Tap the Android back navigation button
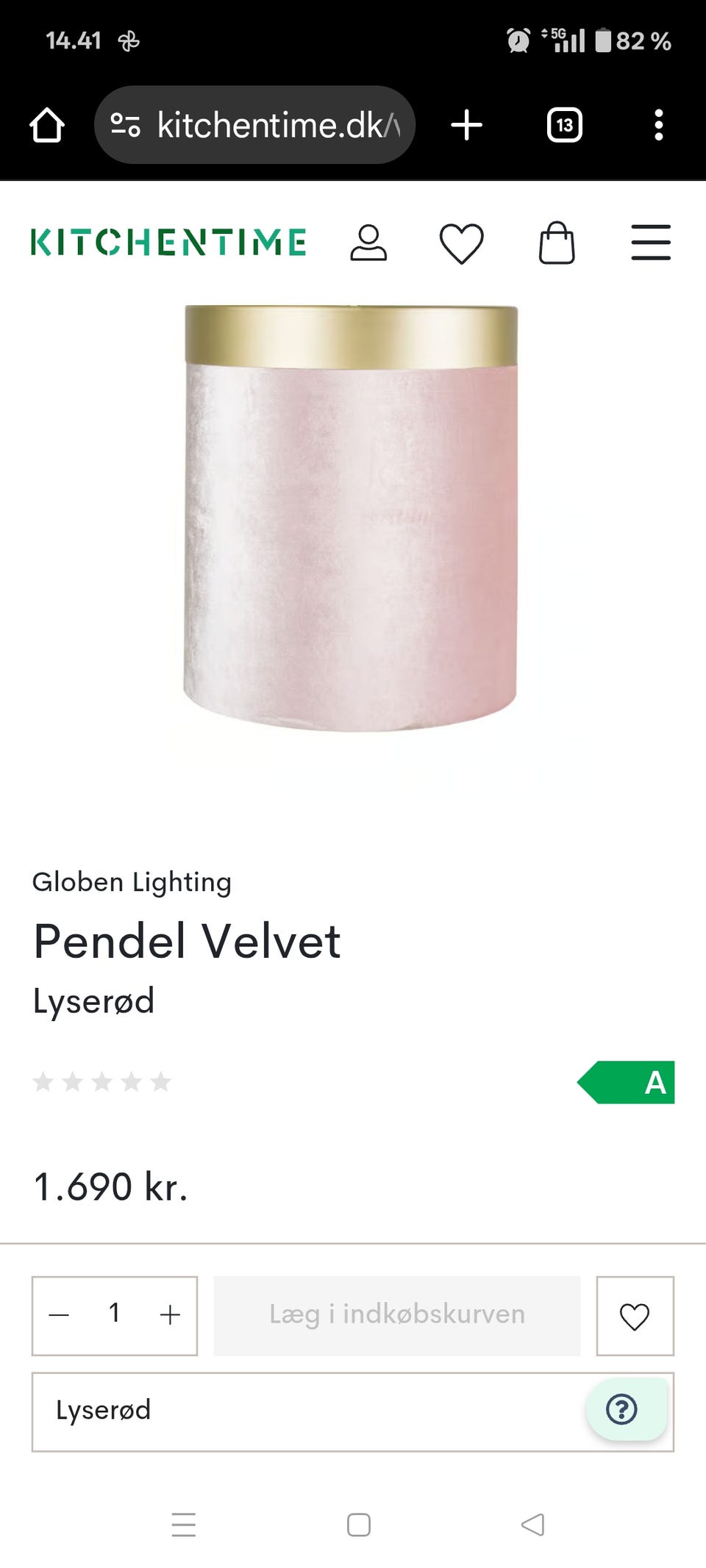The image size is (706, 1568). [x=532, y=1525]
